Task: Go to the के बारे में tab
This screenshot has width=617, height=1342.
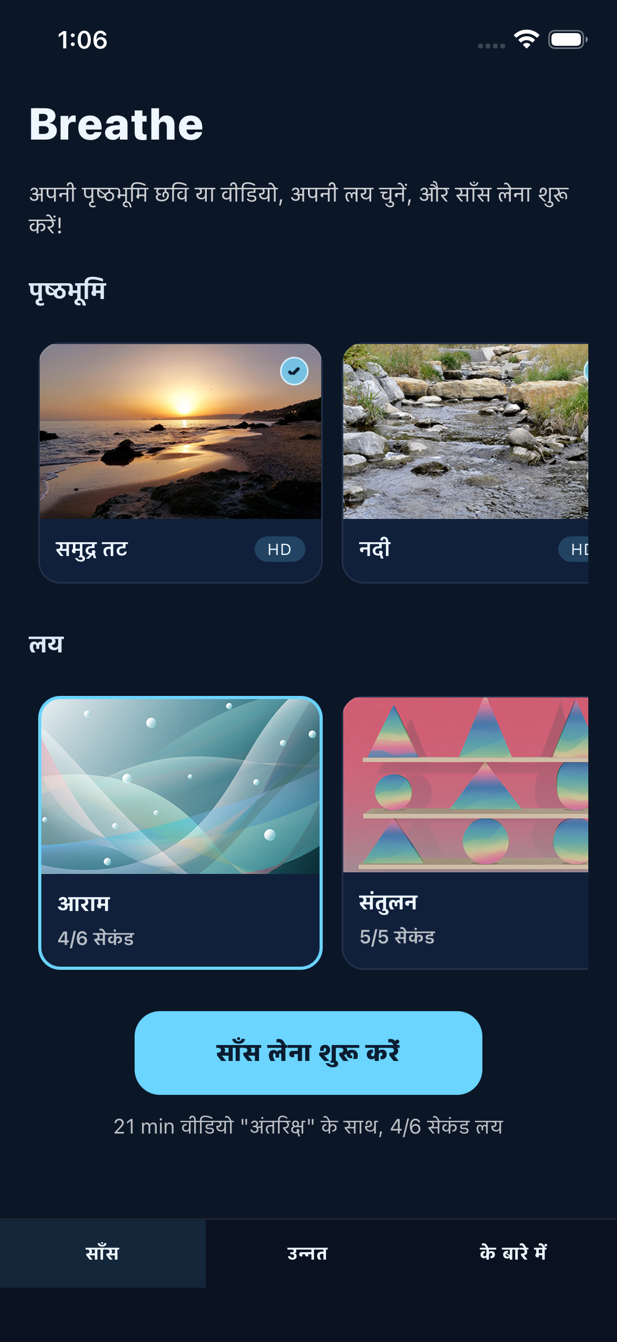Action: [513, 1253]
